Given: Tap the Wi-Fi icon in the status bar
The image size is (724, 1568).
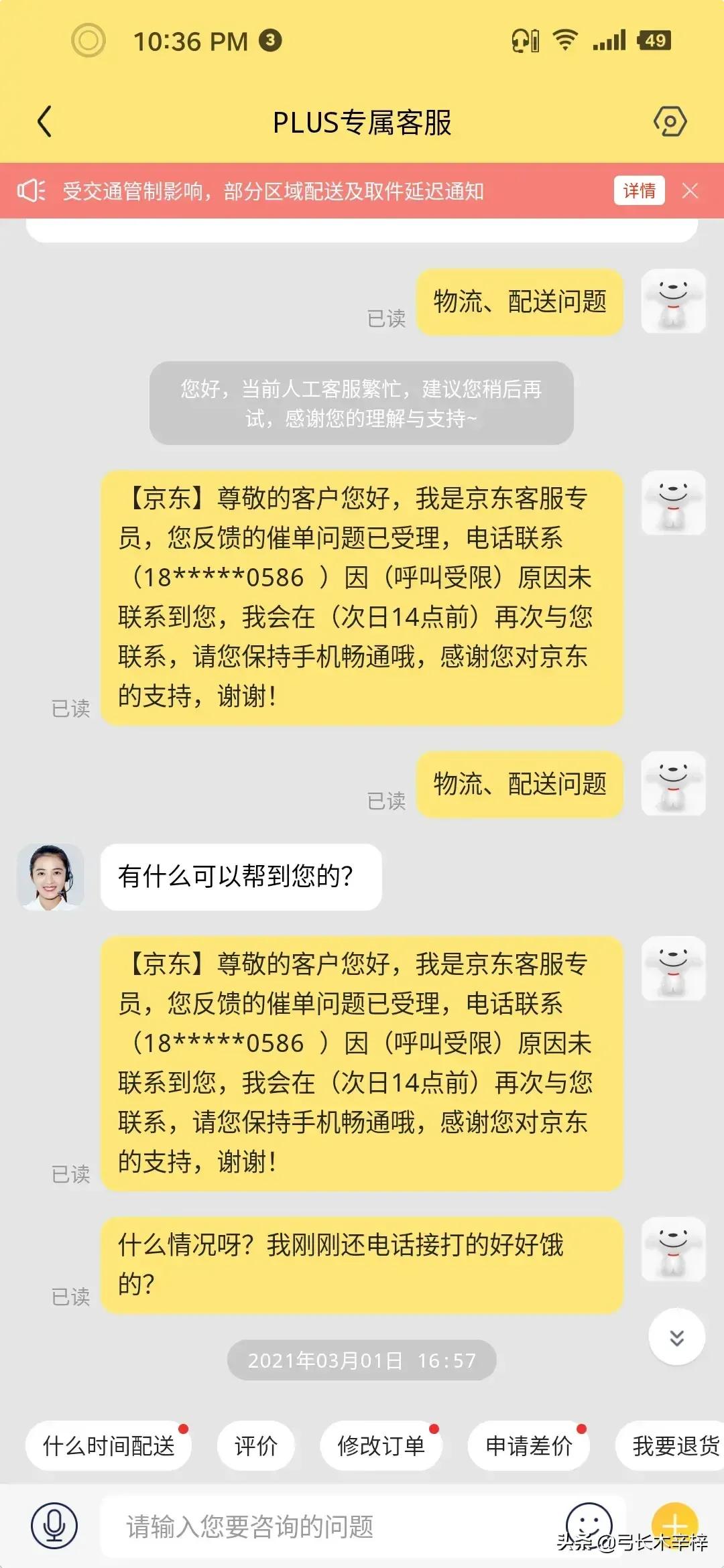Looking at the screenshot, I should [x=565, y=40].
